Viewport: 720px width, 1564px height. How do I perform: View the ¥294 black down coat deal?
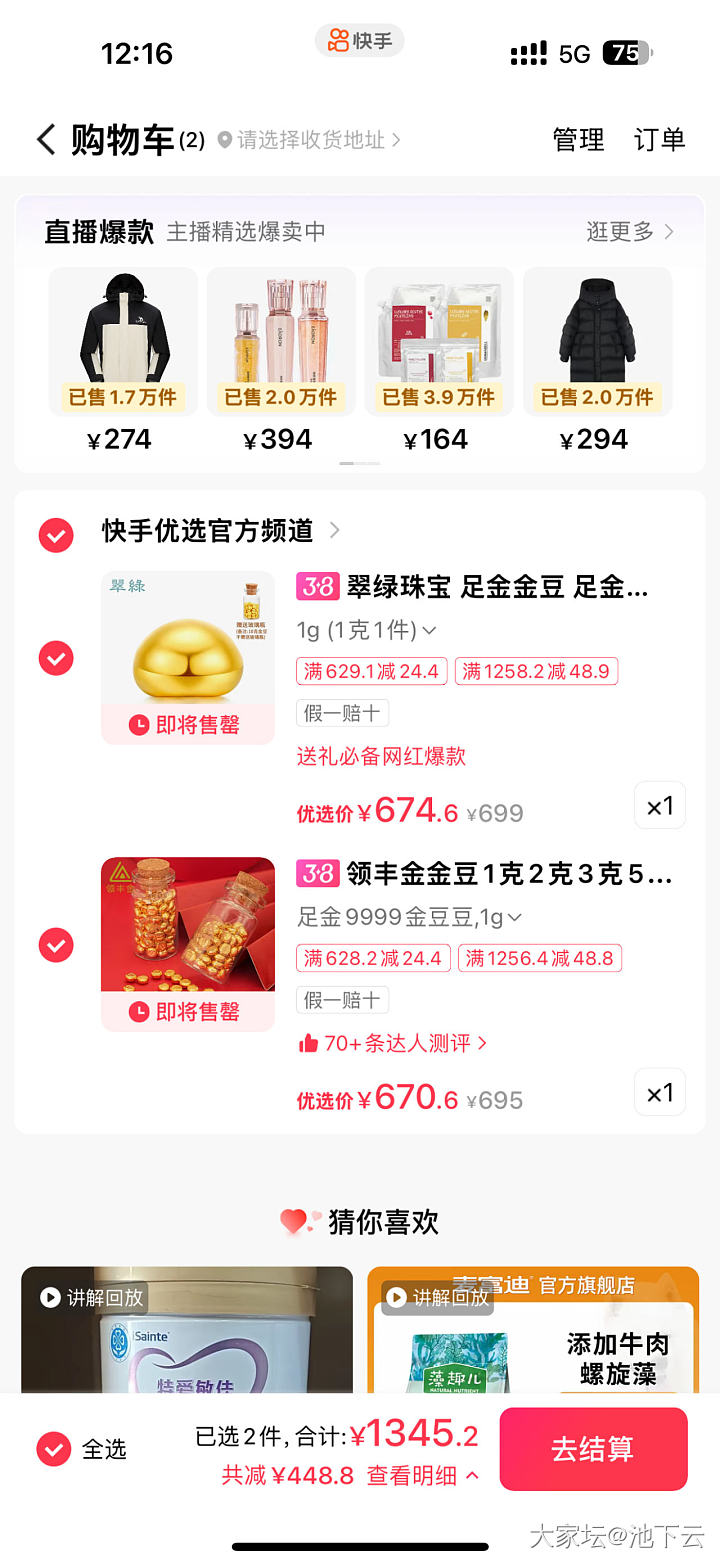[x=597, y=340]
